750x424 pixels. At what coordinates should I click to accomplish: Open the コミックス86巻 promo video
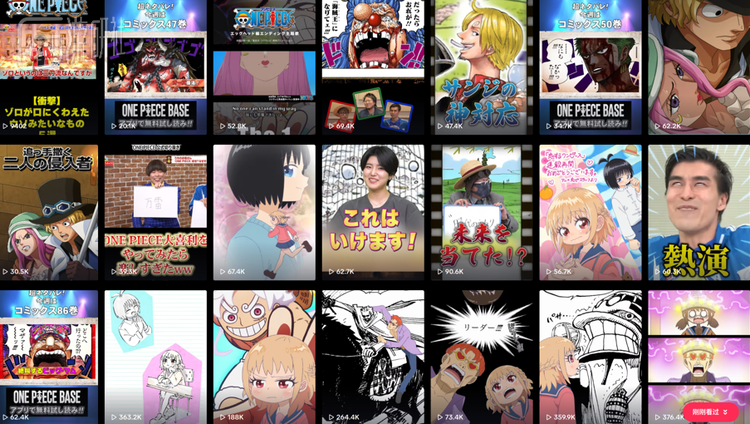coord(49,355)
